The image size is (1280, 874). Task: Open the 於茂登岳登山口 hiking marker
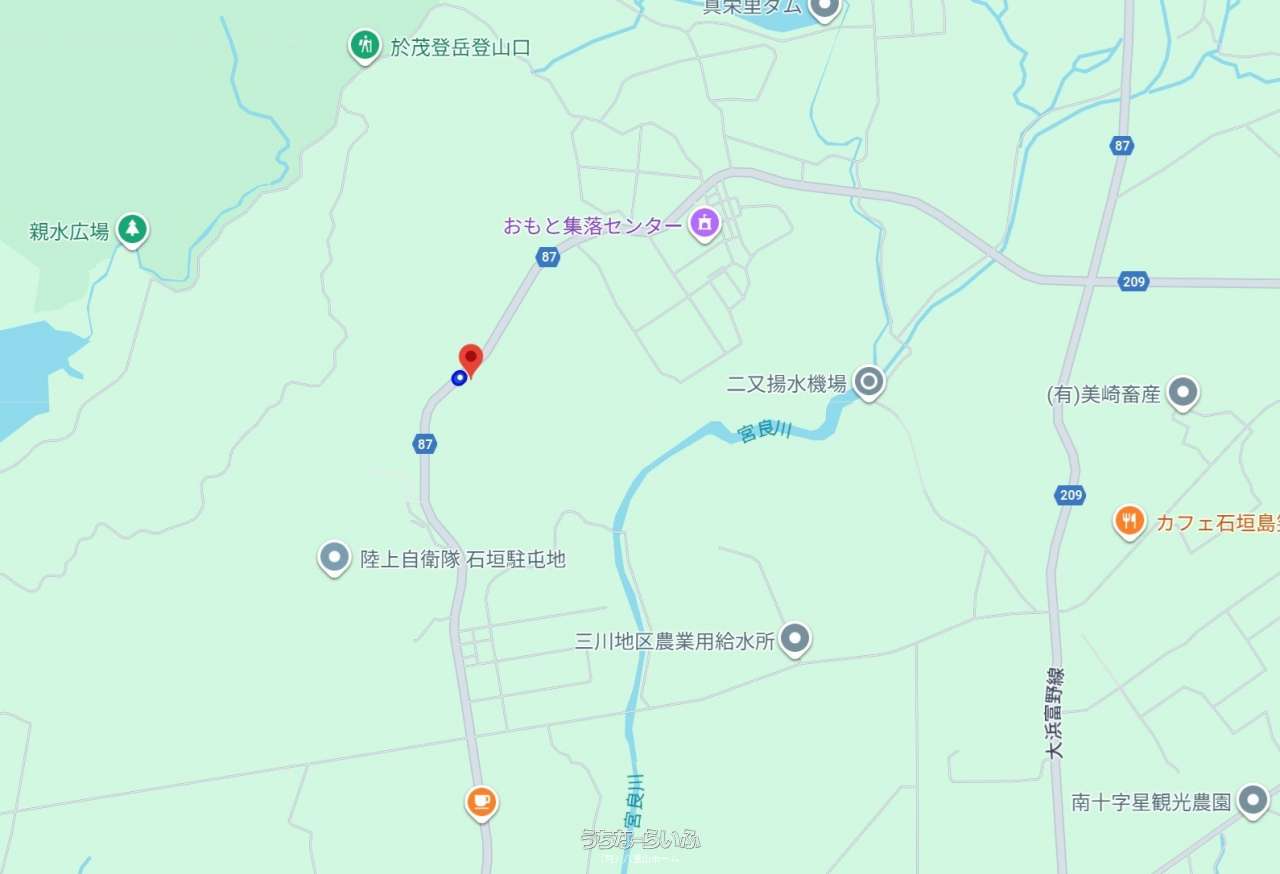[x=365, y=44]
